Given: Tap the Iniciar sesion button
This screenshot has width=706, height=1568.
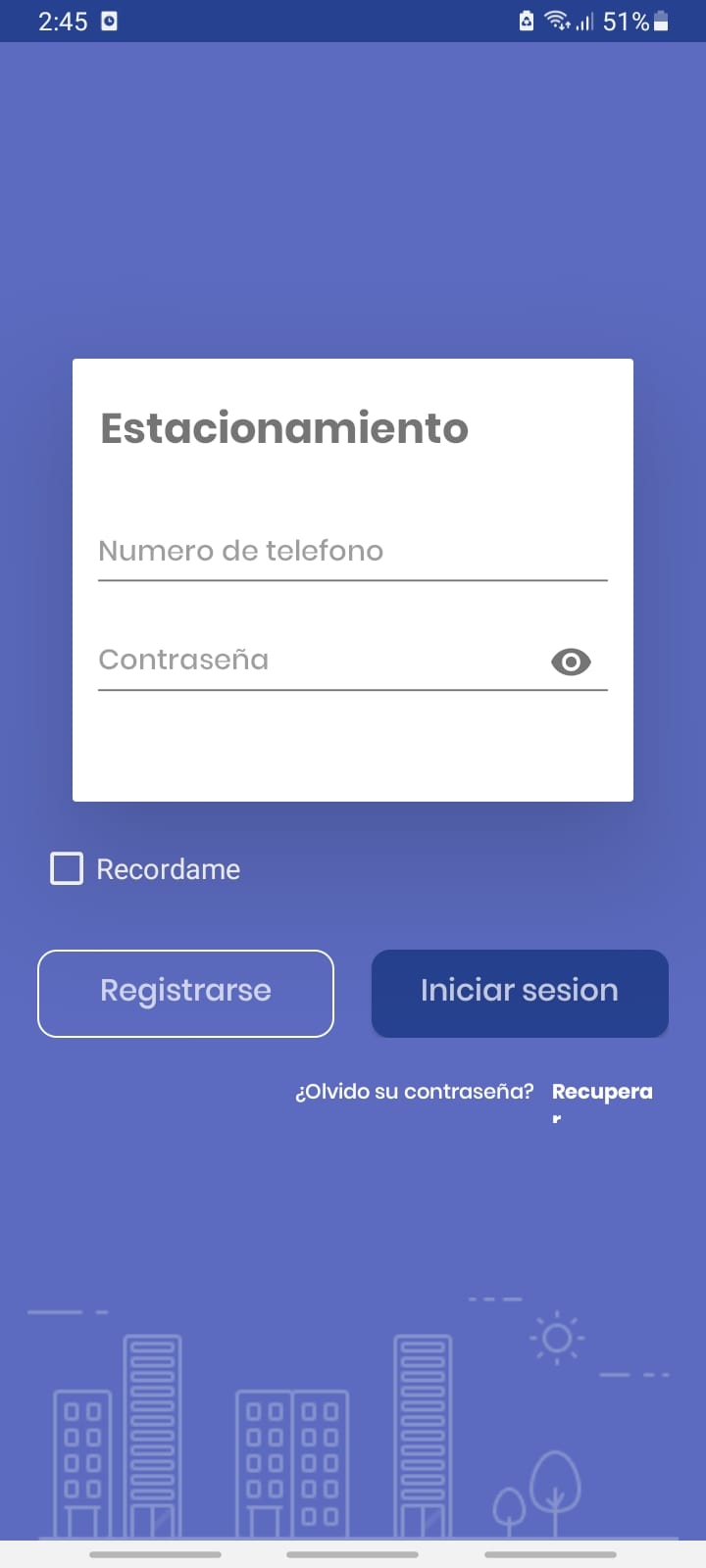Looking at the screenshot, I should point(520,993).
